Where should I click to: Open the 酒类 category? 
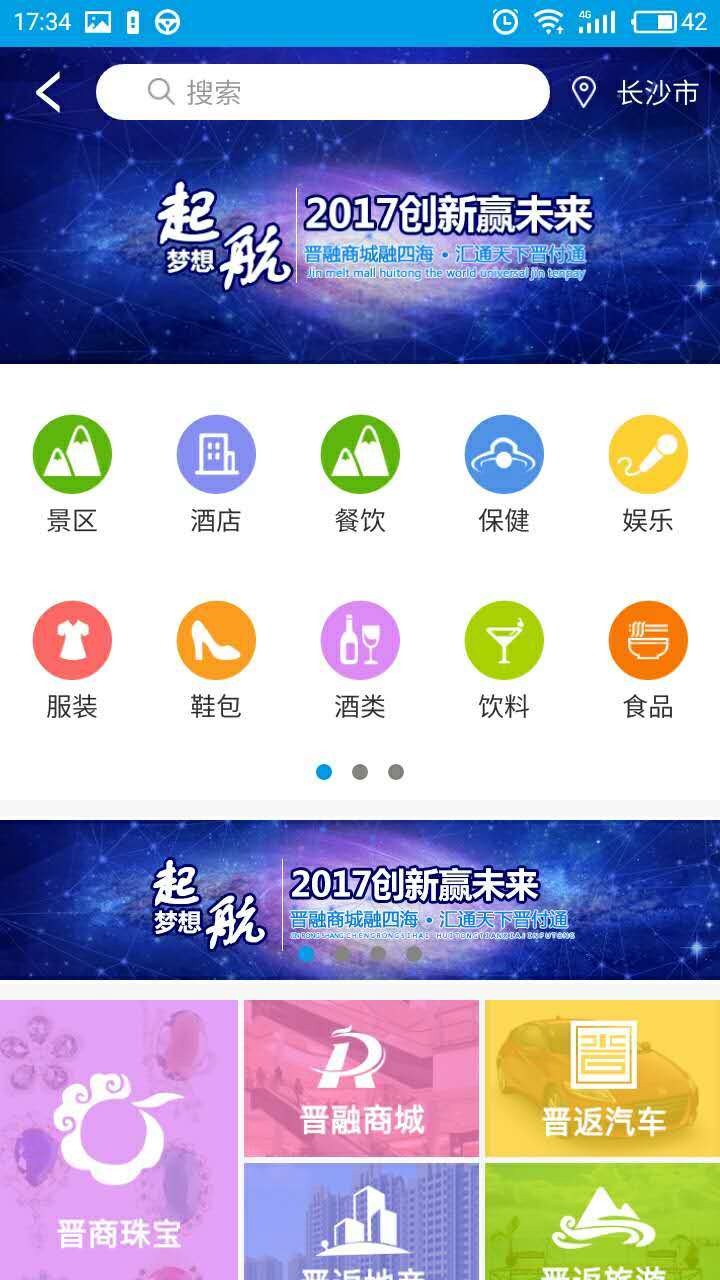(360, 661)
